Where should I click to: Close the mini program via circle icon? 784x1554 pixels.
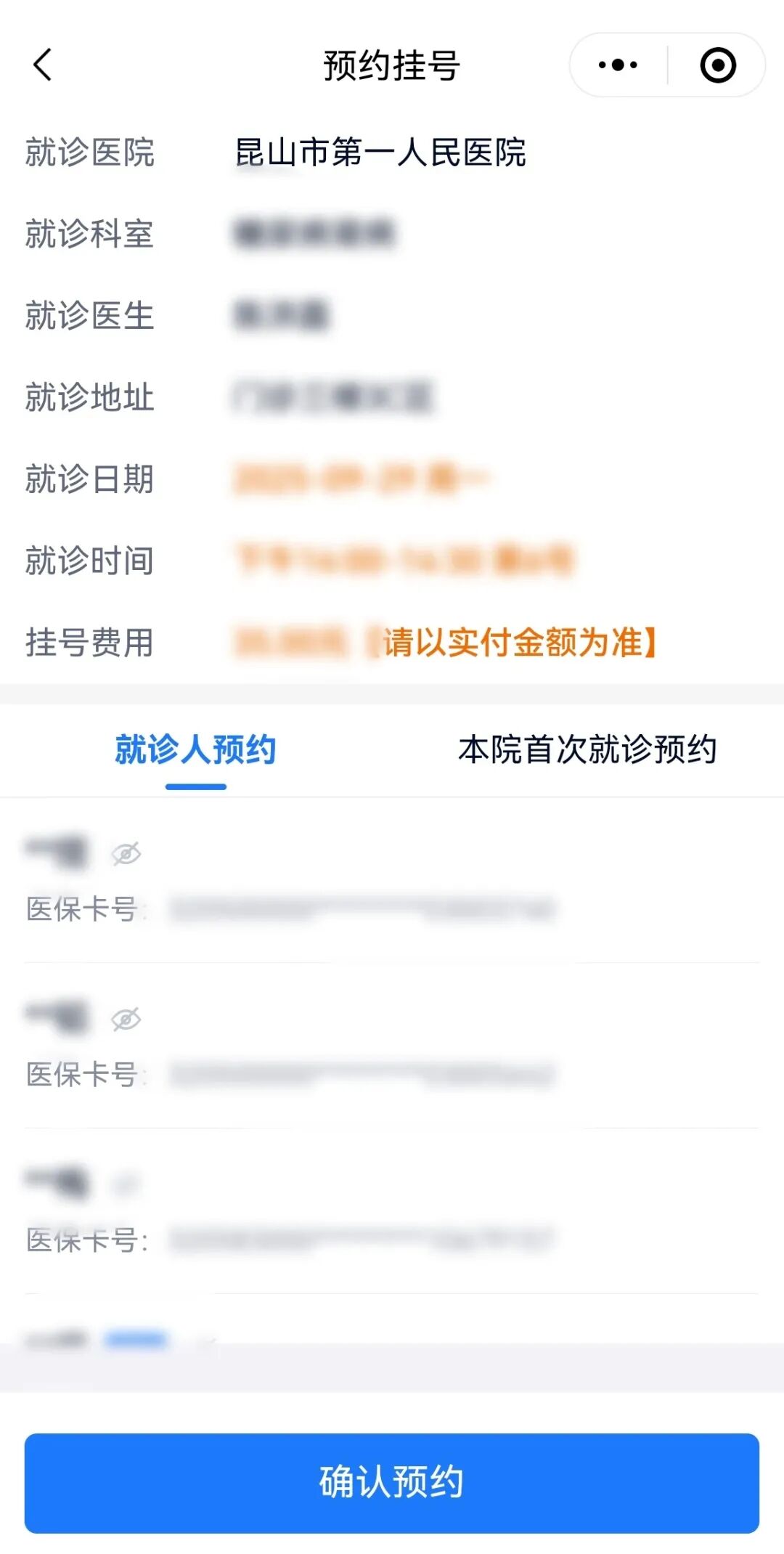(x=718, y=65)
